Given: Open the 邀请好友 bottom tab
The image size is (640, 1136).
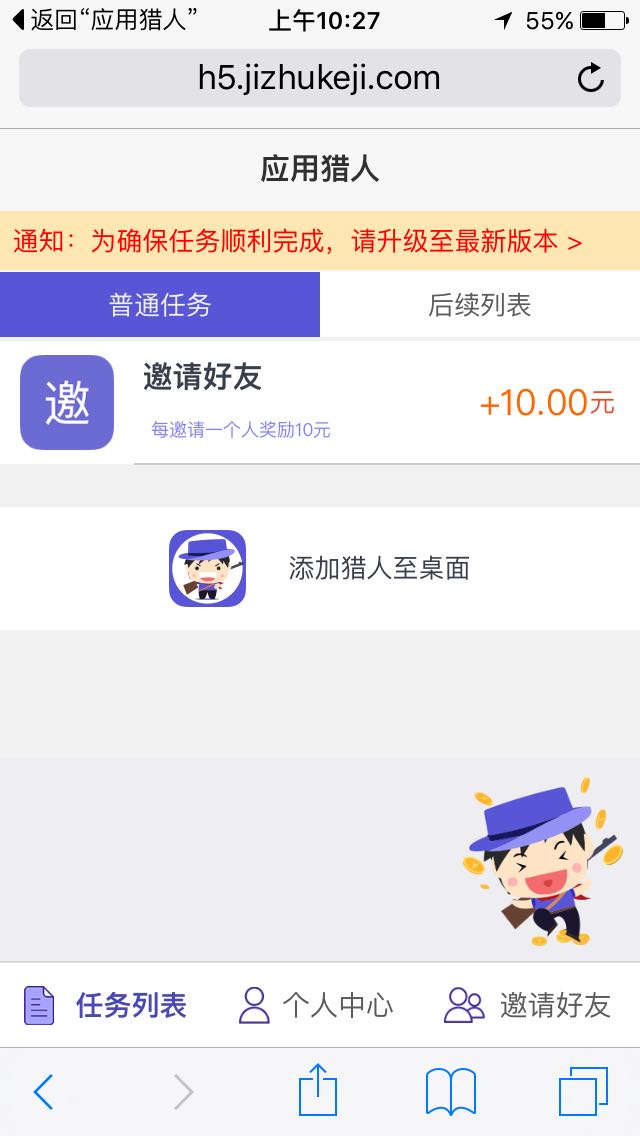Looking at the screenshot, I should coord(527,1005).
